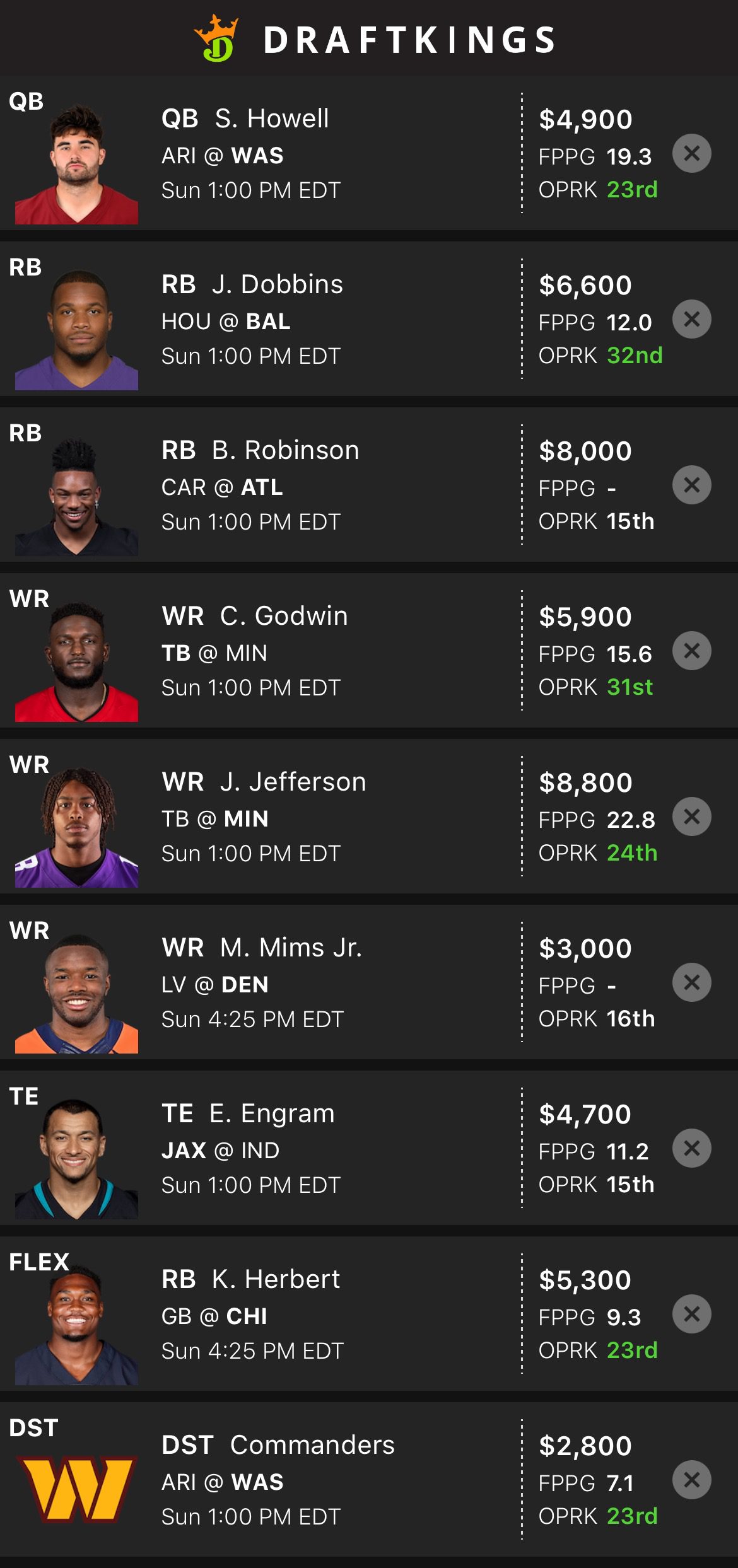View C. Godwin player card
The width and height of the screenshot is (738, 1568).
click(x=284, y=616)
